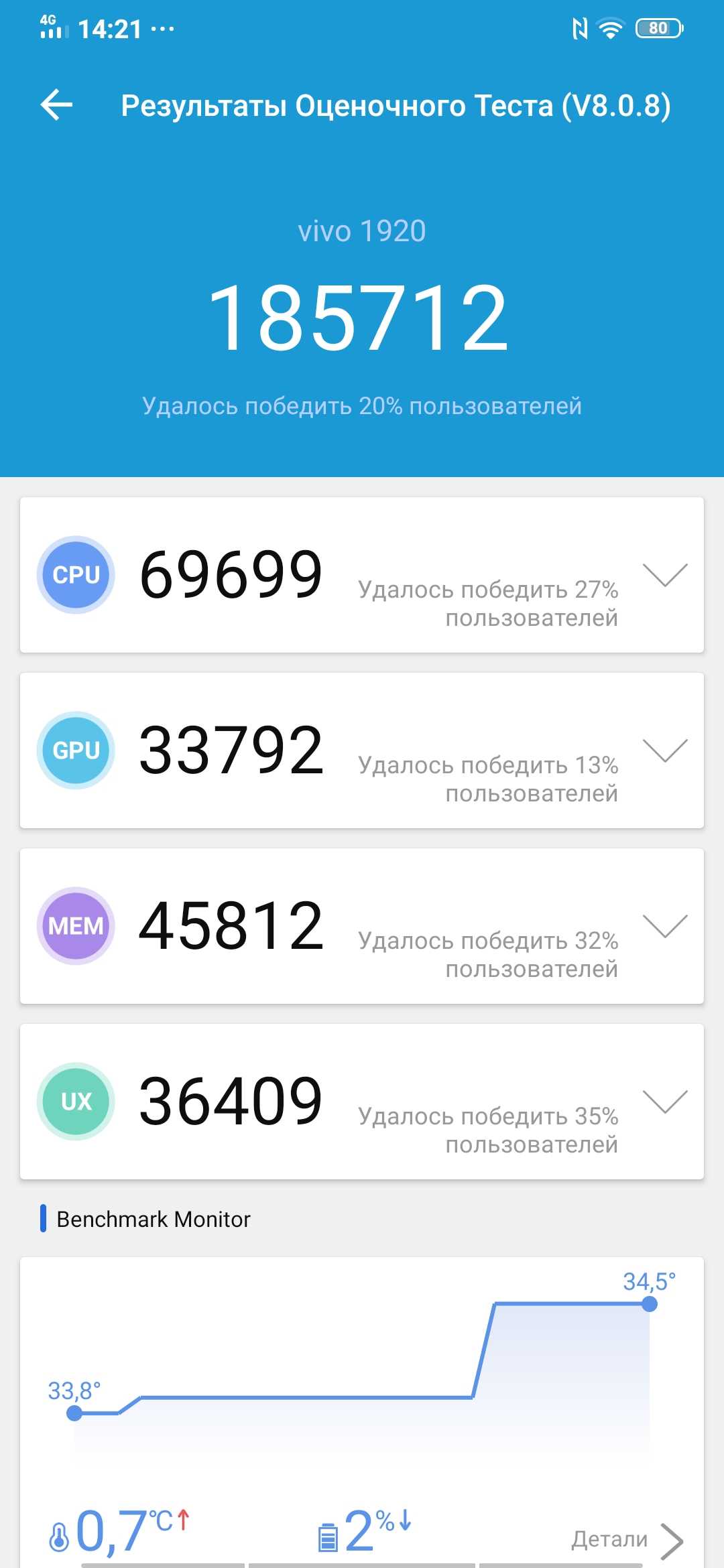Go back using the arrow icon
Viewport: 724px width, 1568px height.
coord(56,105)
